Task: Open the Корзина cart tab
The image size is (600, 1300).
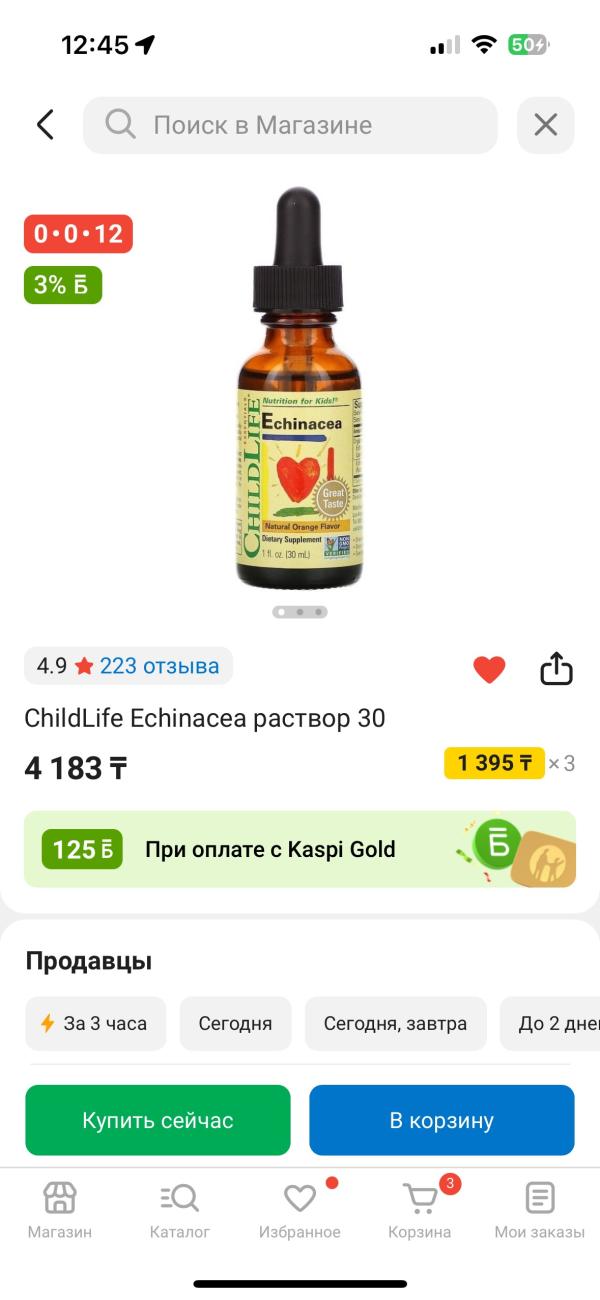Action: coord(420,1209)
